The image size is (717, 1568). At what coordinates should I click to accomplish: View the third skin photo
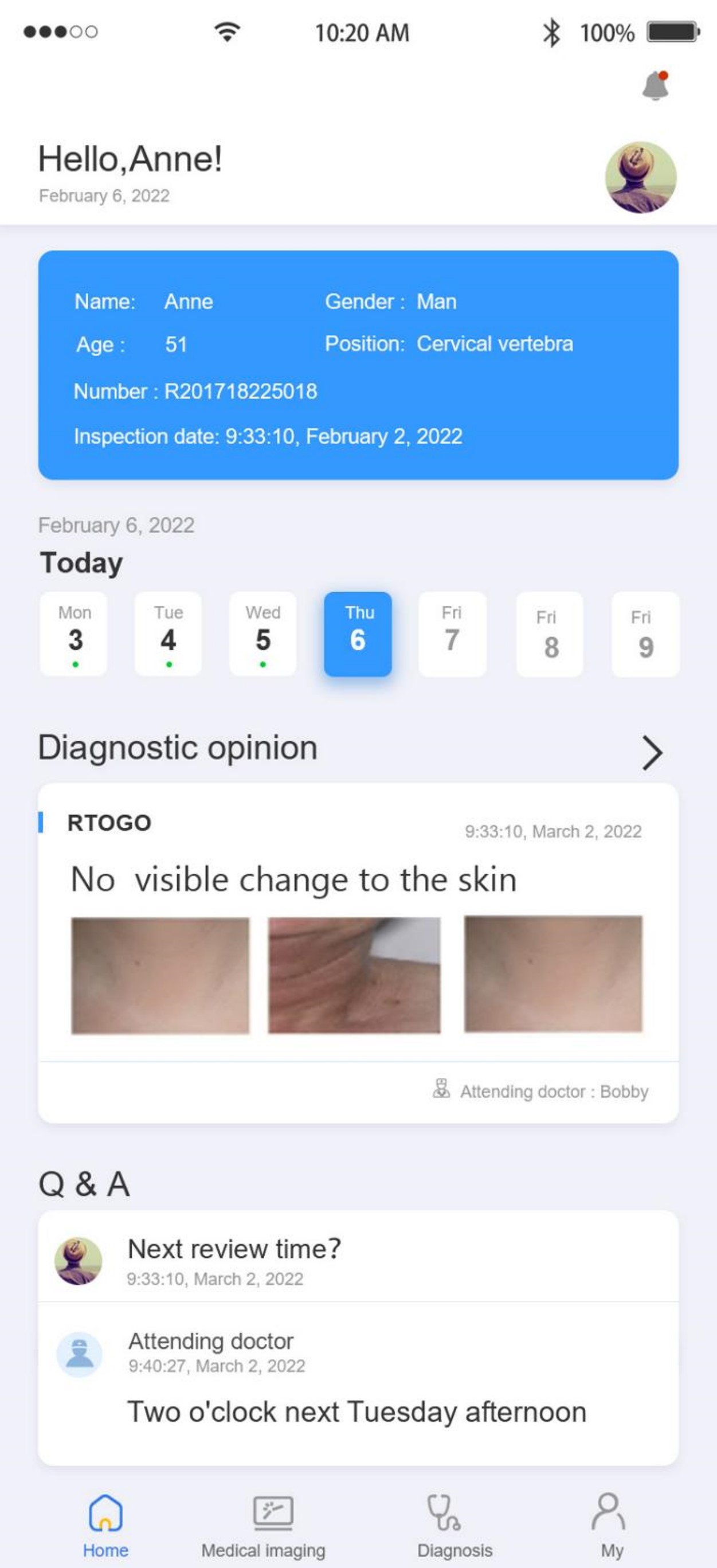tap(553, 974)
